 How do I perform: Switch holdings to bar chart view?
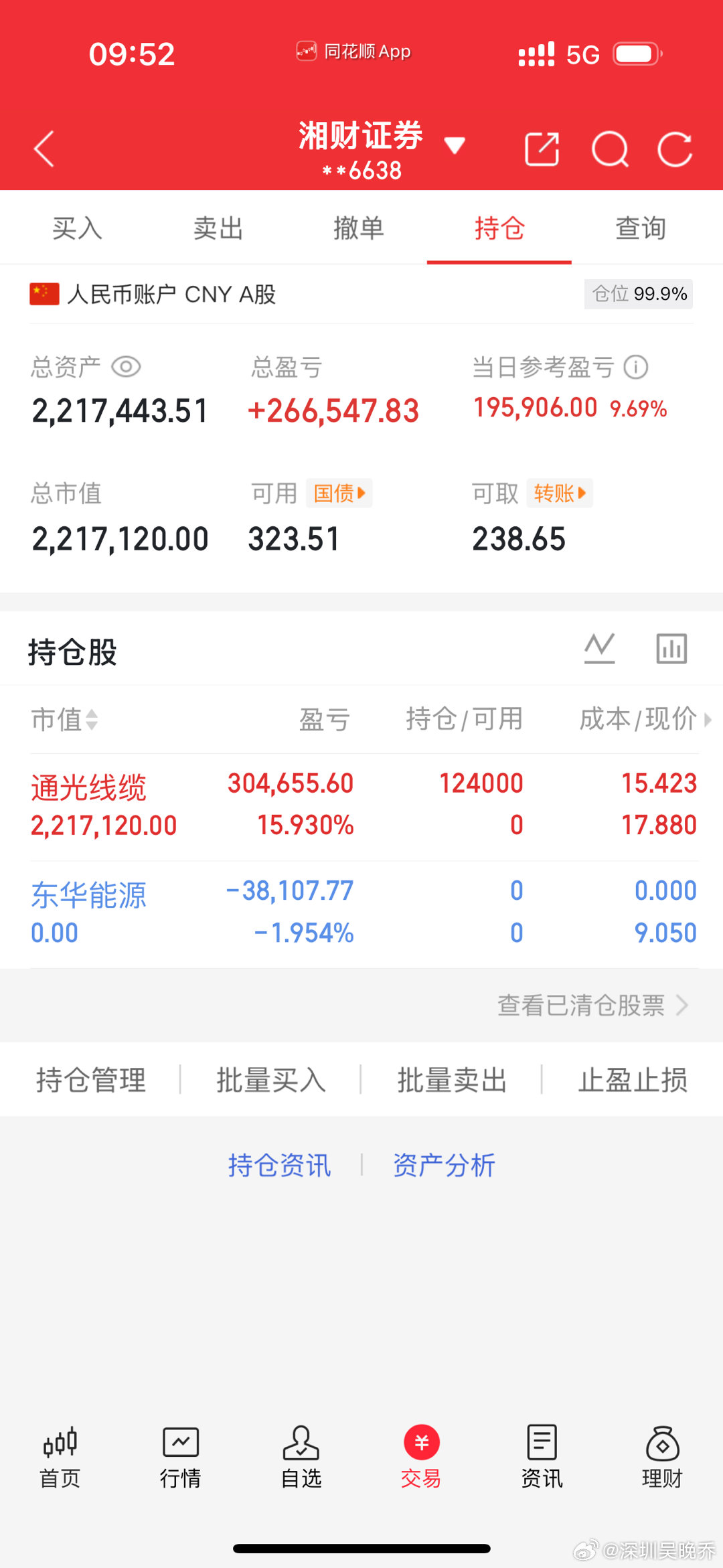[670, 647]
